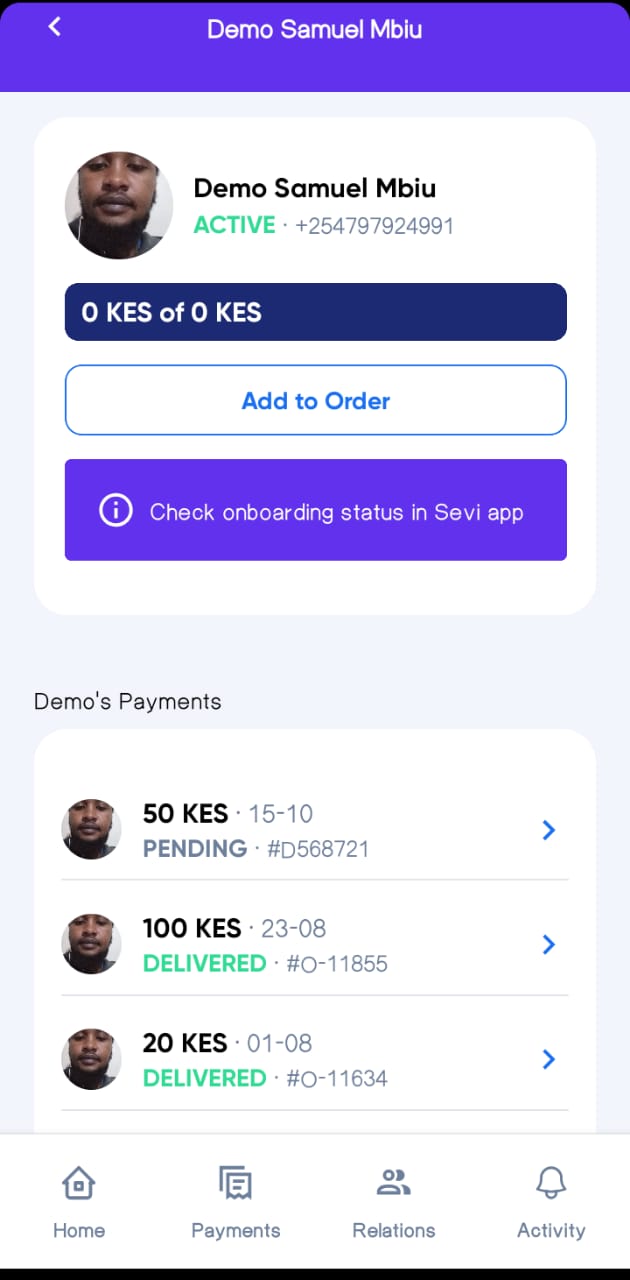
Task: Go to the Payments tab
Action: pyautogui.click(x=236, y=1201)
